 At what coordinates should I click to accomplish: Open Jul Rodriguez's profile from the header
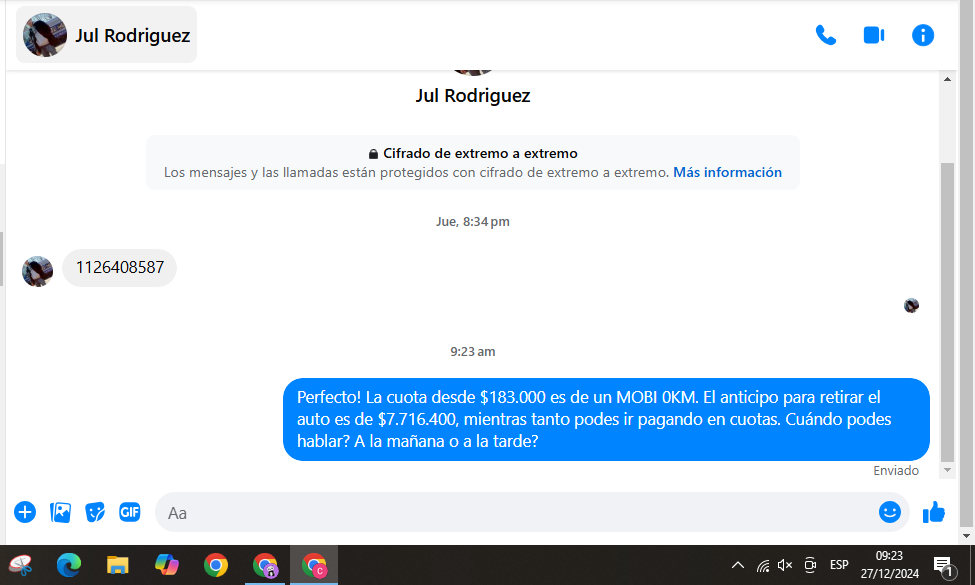point(107,35)
